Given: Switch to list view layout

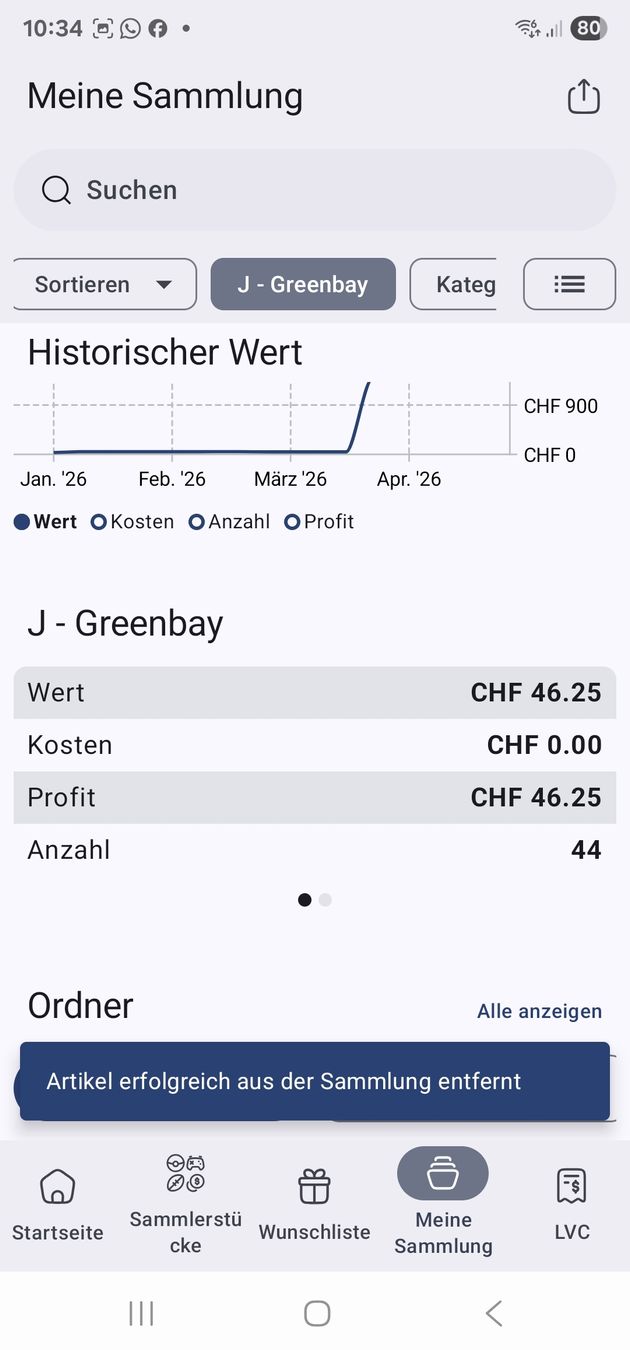Looking at the screenshot, I should [569, 284].
